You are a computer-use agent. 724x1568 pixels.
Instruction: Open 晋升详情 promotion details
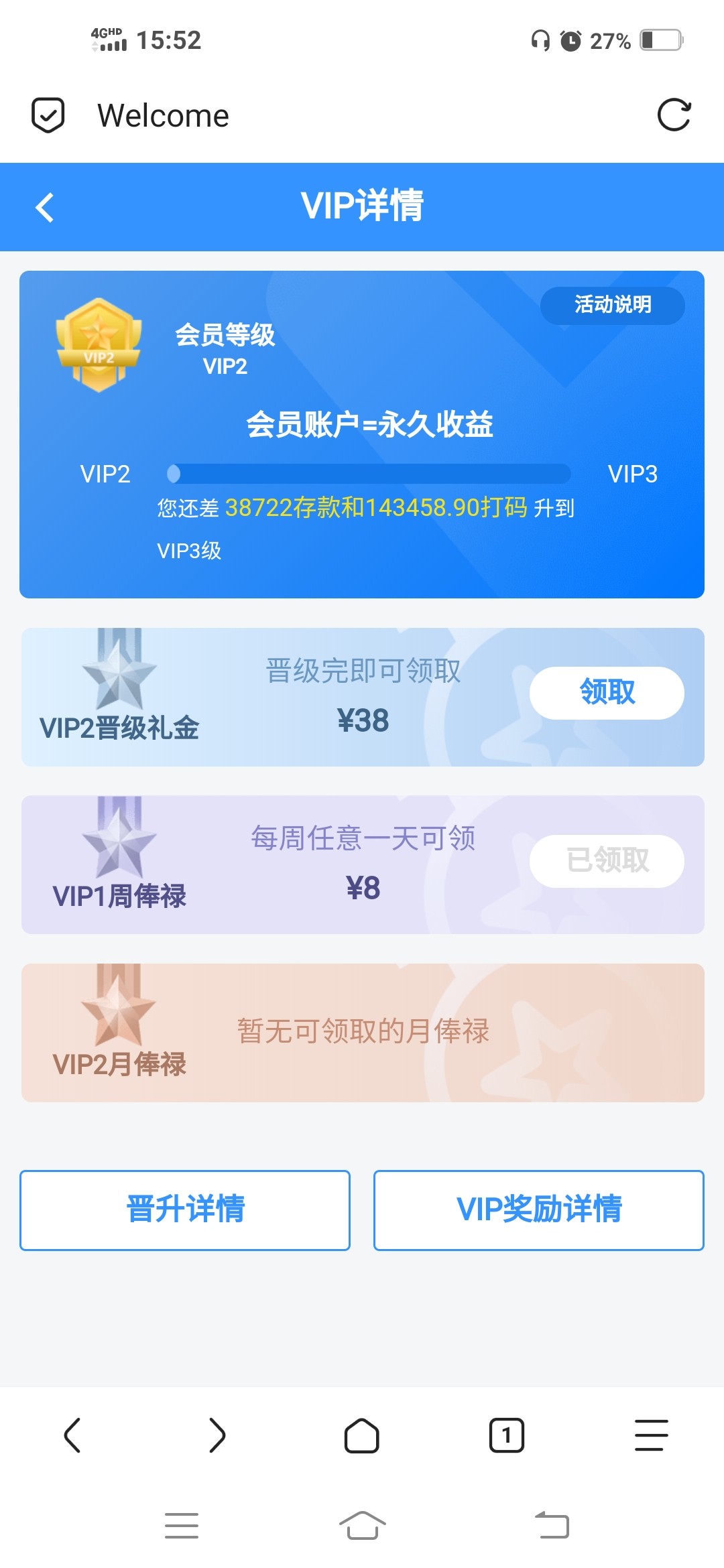[x=185, y=1210]
